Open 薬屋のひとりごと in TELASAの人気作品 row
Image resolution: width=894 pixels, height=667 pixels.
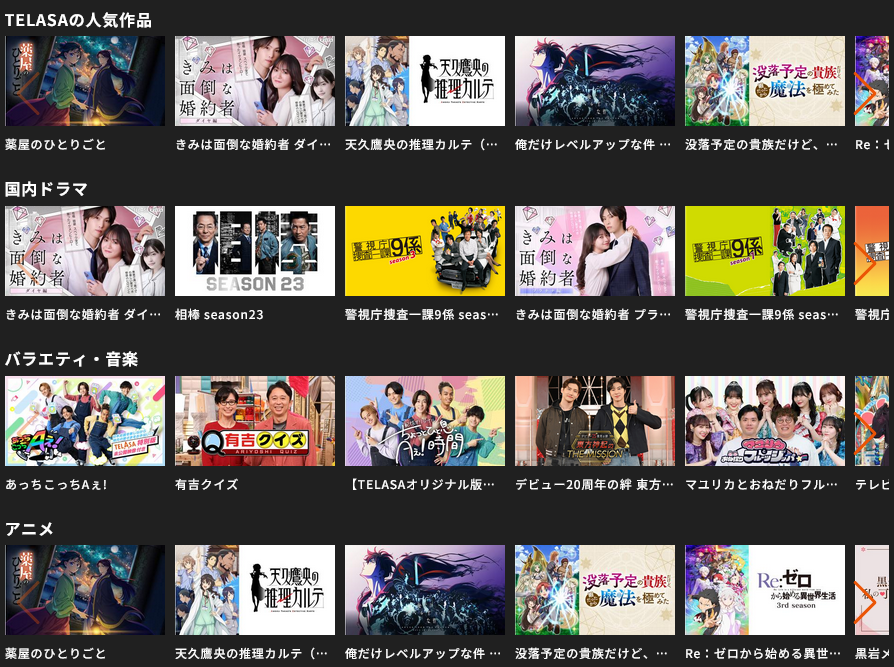85,81
